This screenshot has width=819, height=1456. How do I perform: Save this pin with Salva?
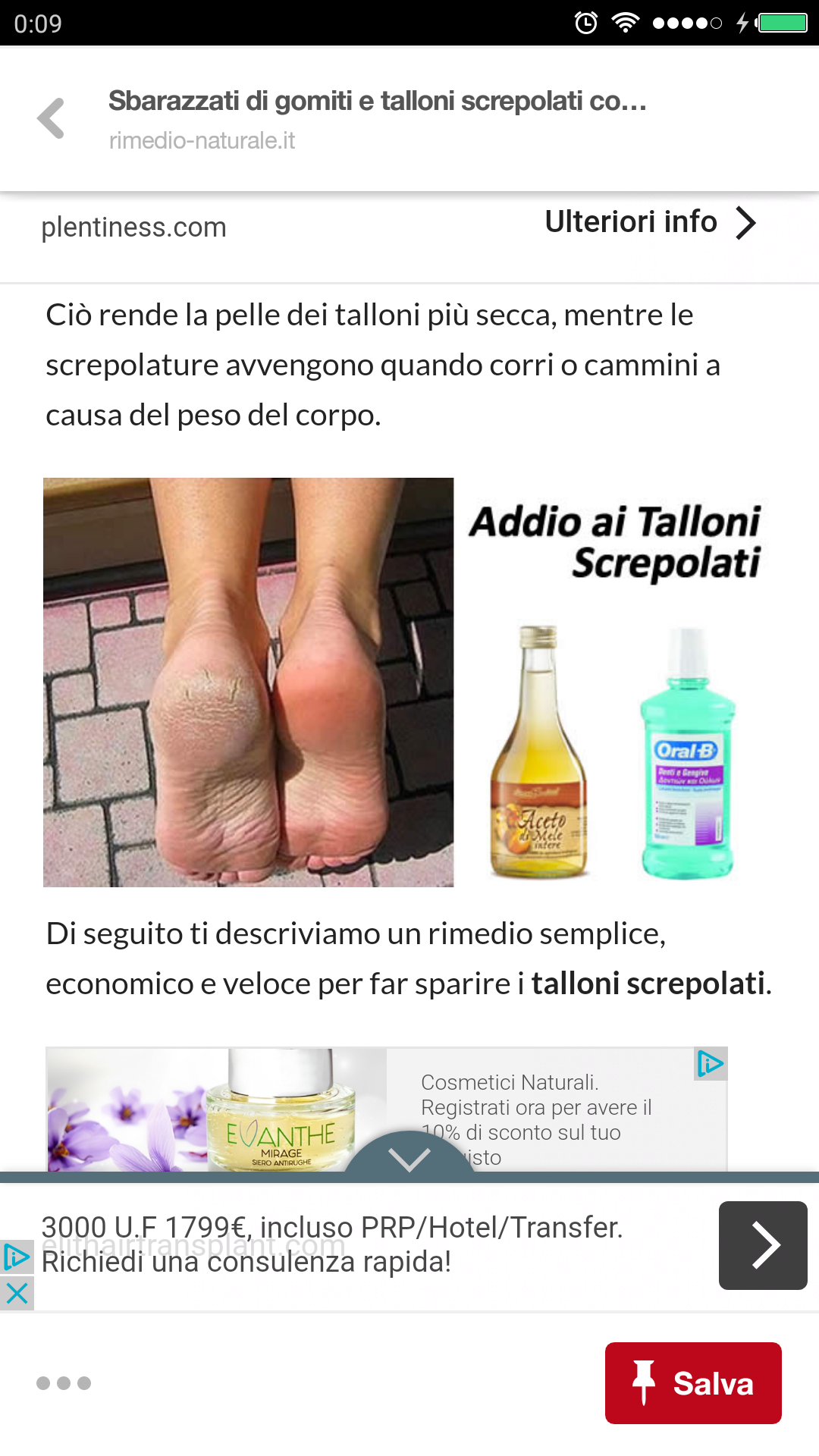pyautogui.click(x=693, y=1383)
